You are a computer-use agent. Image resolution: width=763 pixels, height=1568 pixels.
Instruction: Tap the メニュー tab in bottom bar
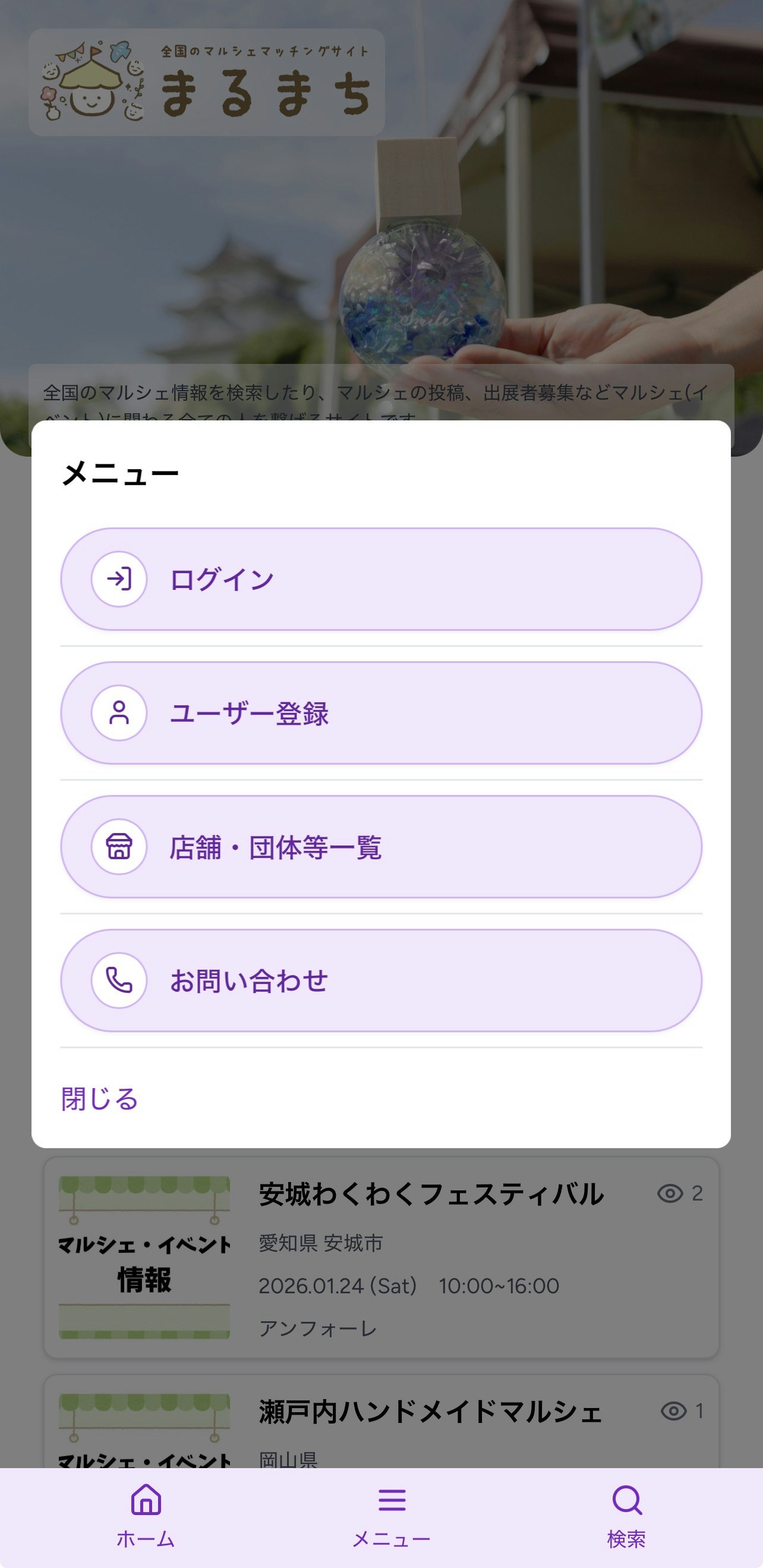pyautogui.click(x=391, y=1514)
